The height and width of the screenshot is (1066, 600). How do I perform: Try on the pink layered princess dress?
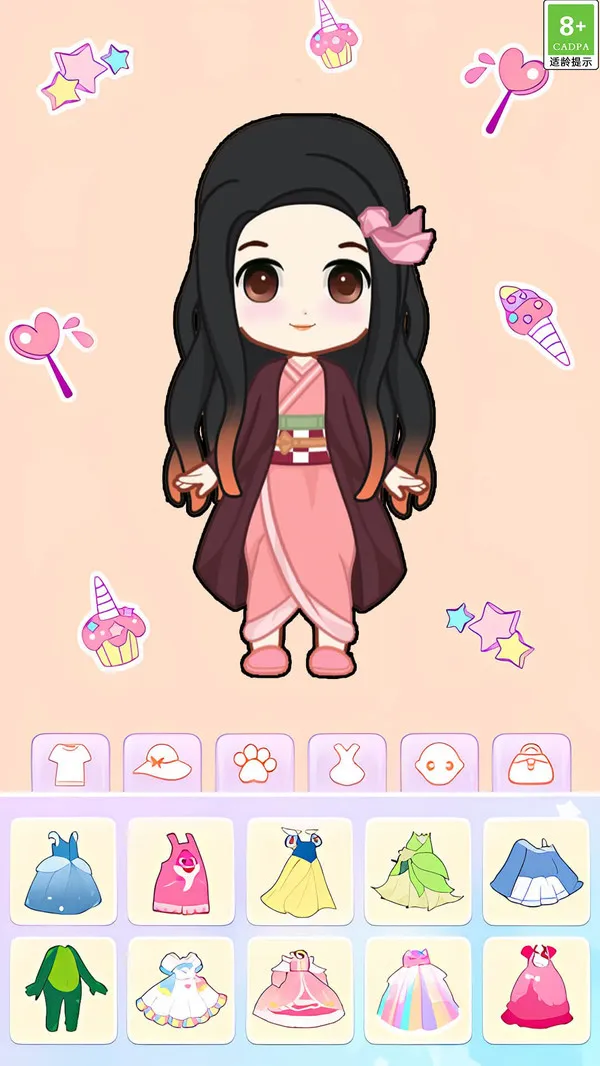[x=299, y=990]
